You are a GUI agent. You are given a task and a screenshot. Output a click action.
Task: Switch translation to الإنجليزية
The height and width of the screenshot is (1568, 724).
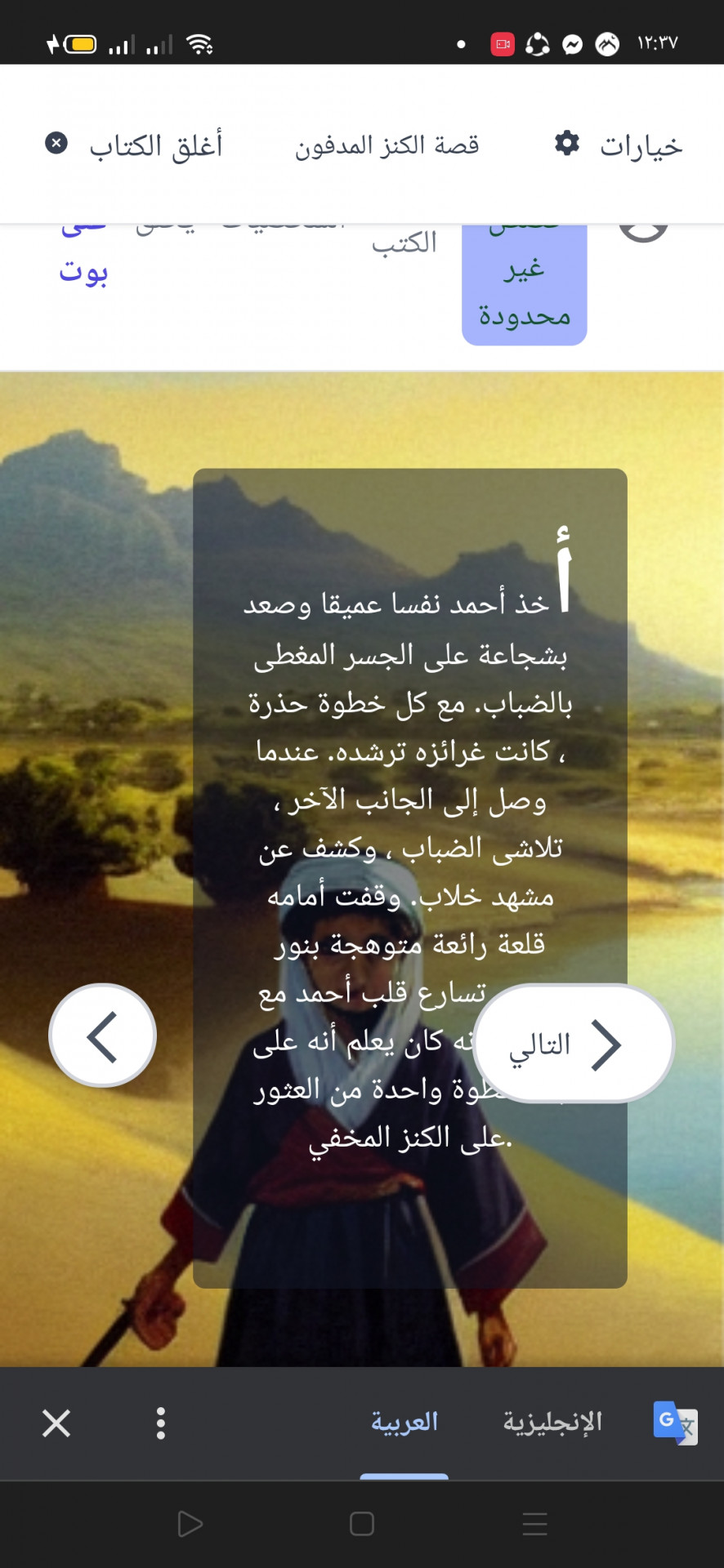(552, 1422)
